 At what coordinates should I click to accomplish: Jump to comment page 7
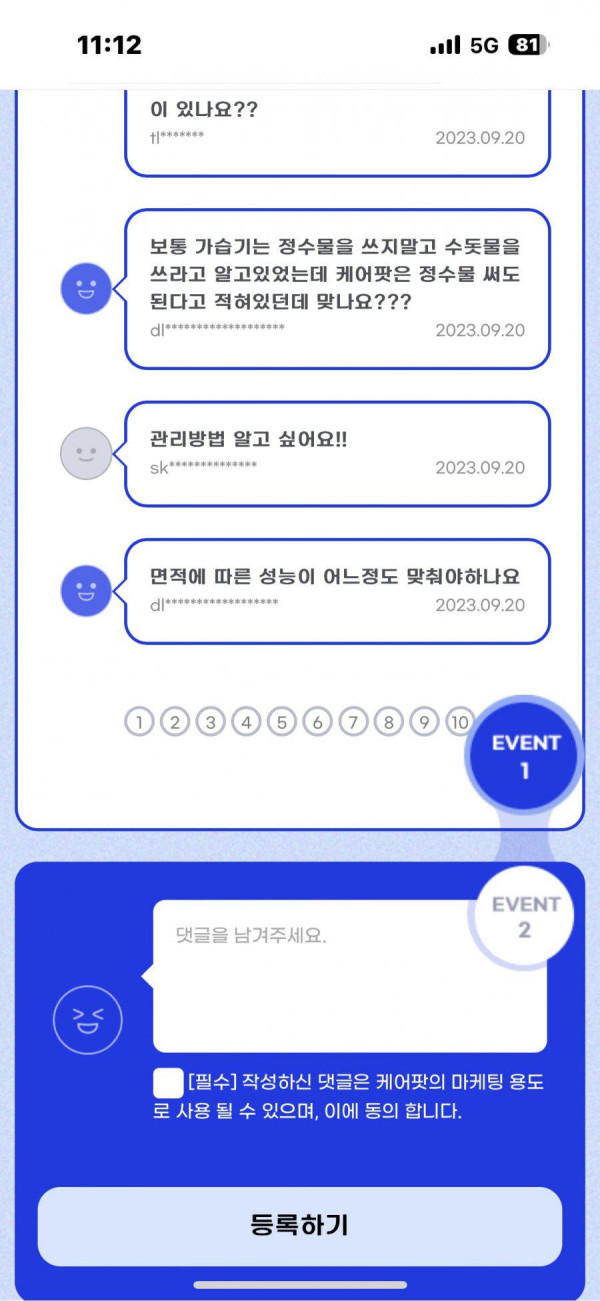pos(353,721)
